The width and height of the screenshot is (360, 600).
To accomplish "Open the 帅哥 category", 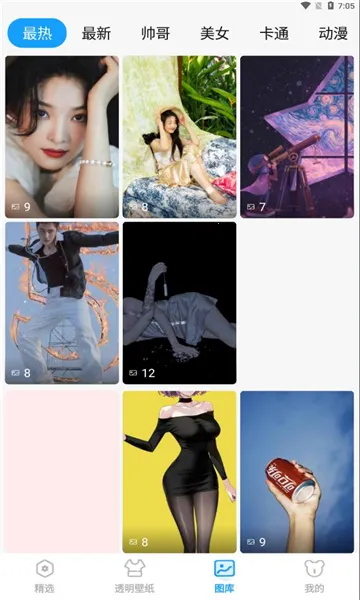I will 156,34.
